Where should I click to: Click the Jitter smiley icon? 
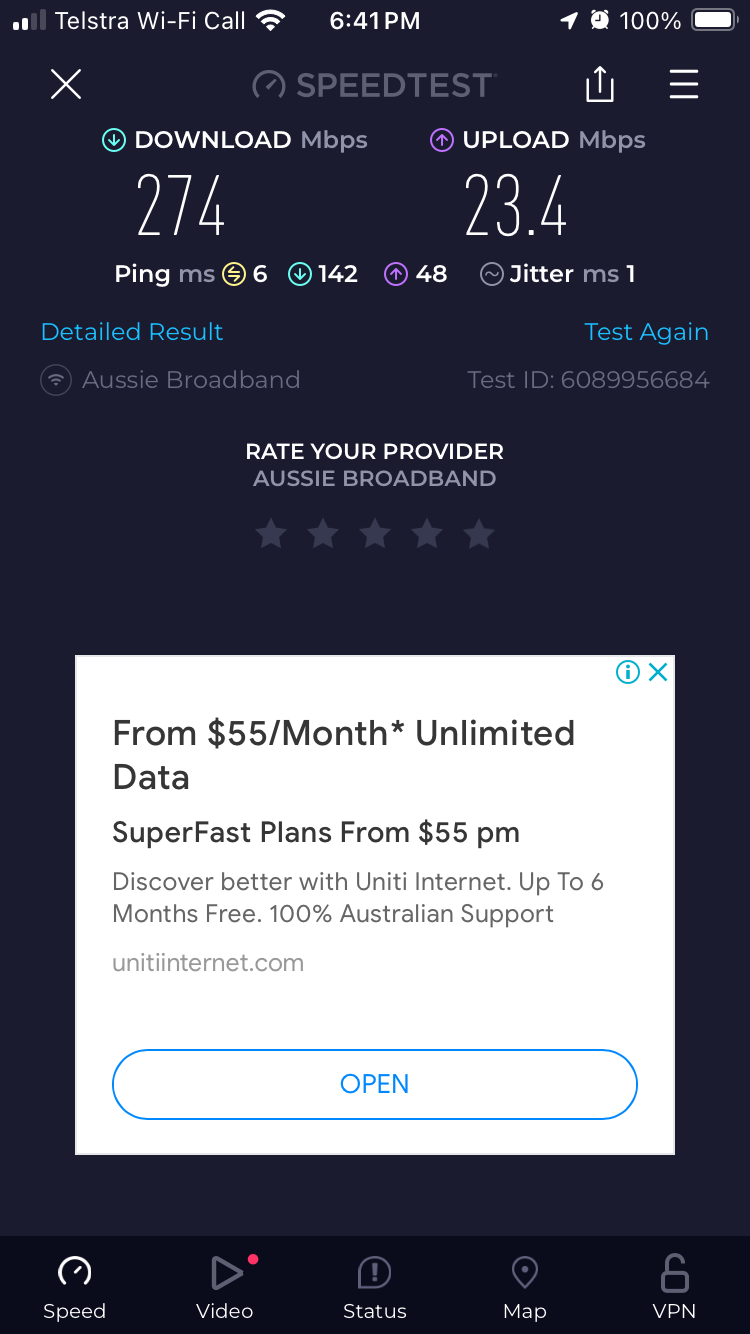[491, 273]
